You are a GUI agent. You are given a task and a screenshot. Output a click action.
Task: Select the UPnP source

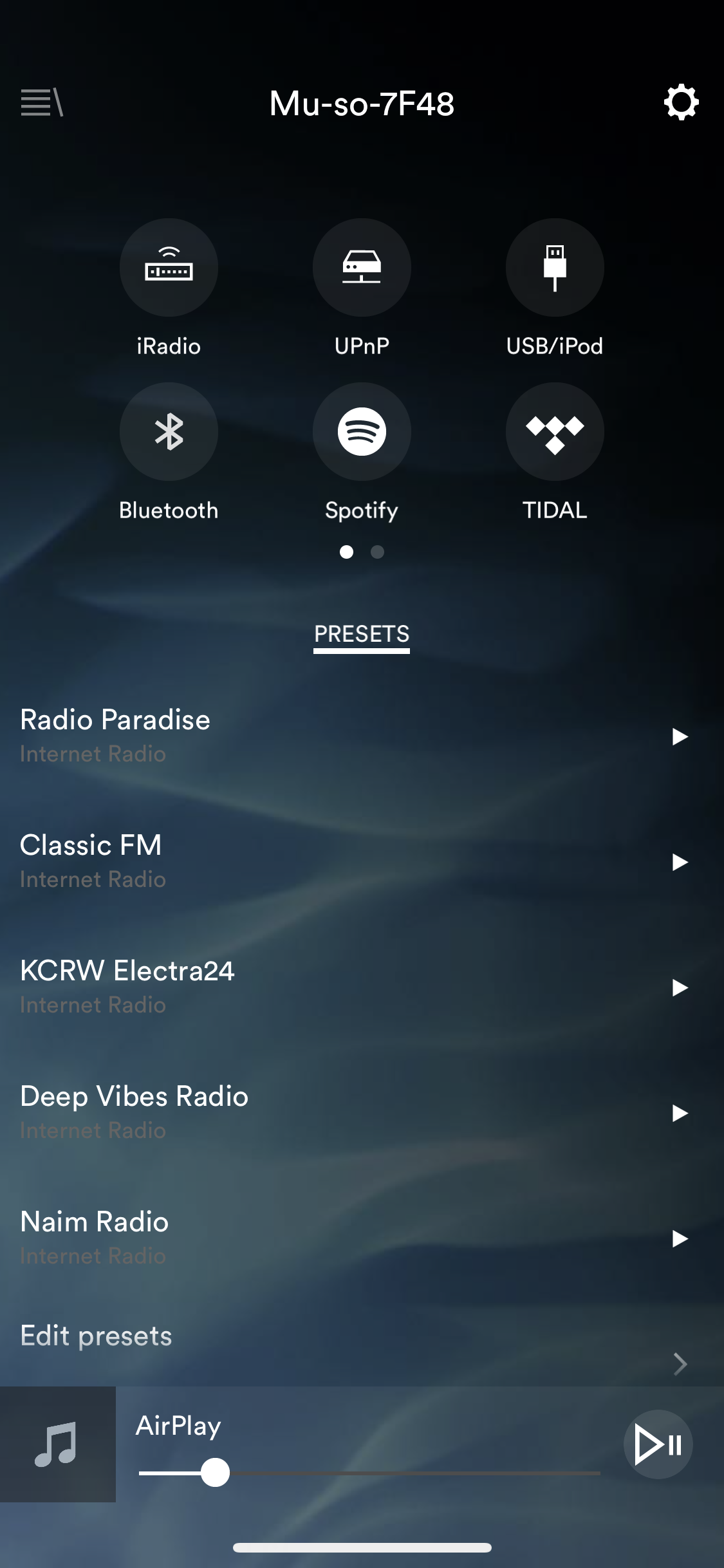(x=362, y=268)
